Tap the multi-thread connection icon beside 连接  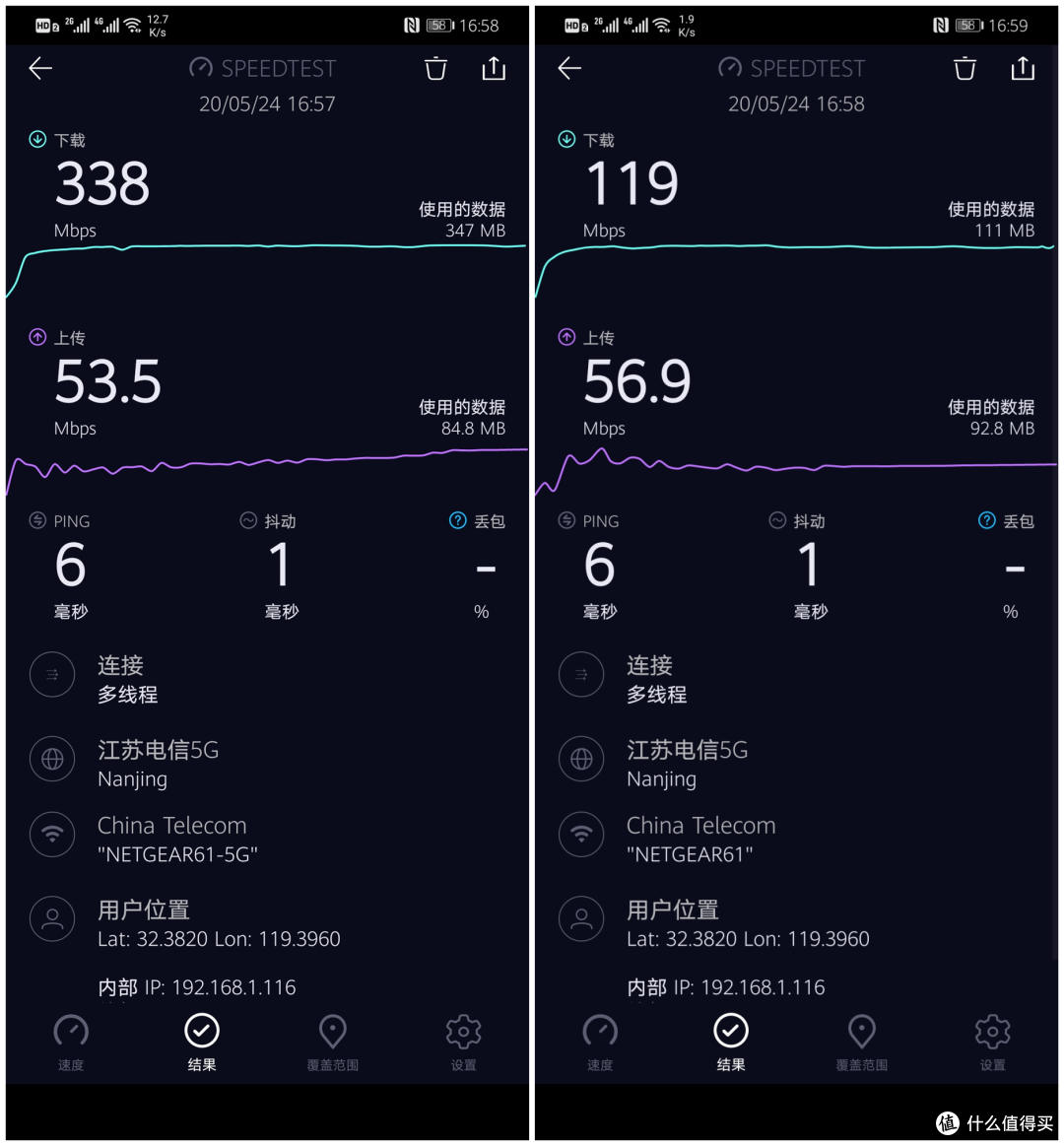coord(52,674)
